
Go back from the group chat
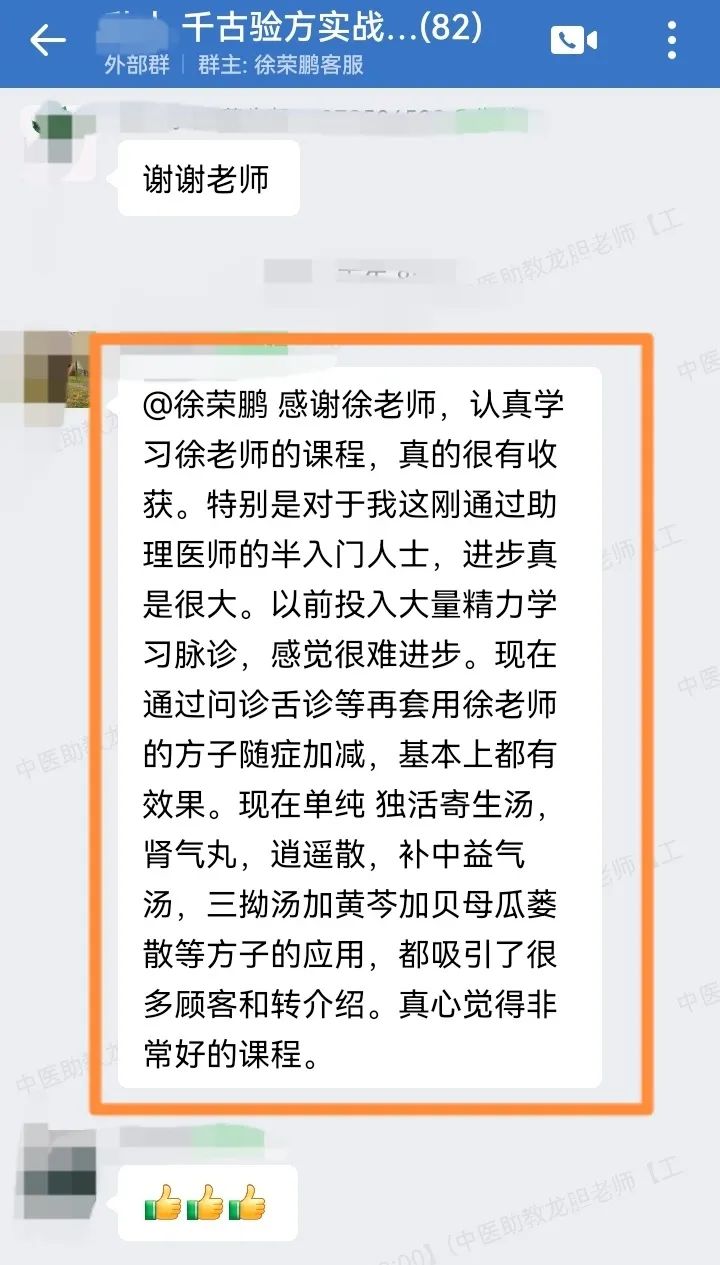click(x=47, y=41)
